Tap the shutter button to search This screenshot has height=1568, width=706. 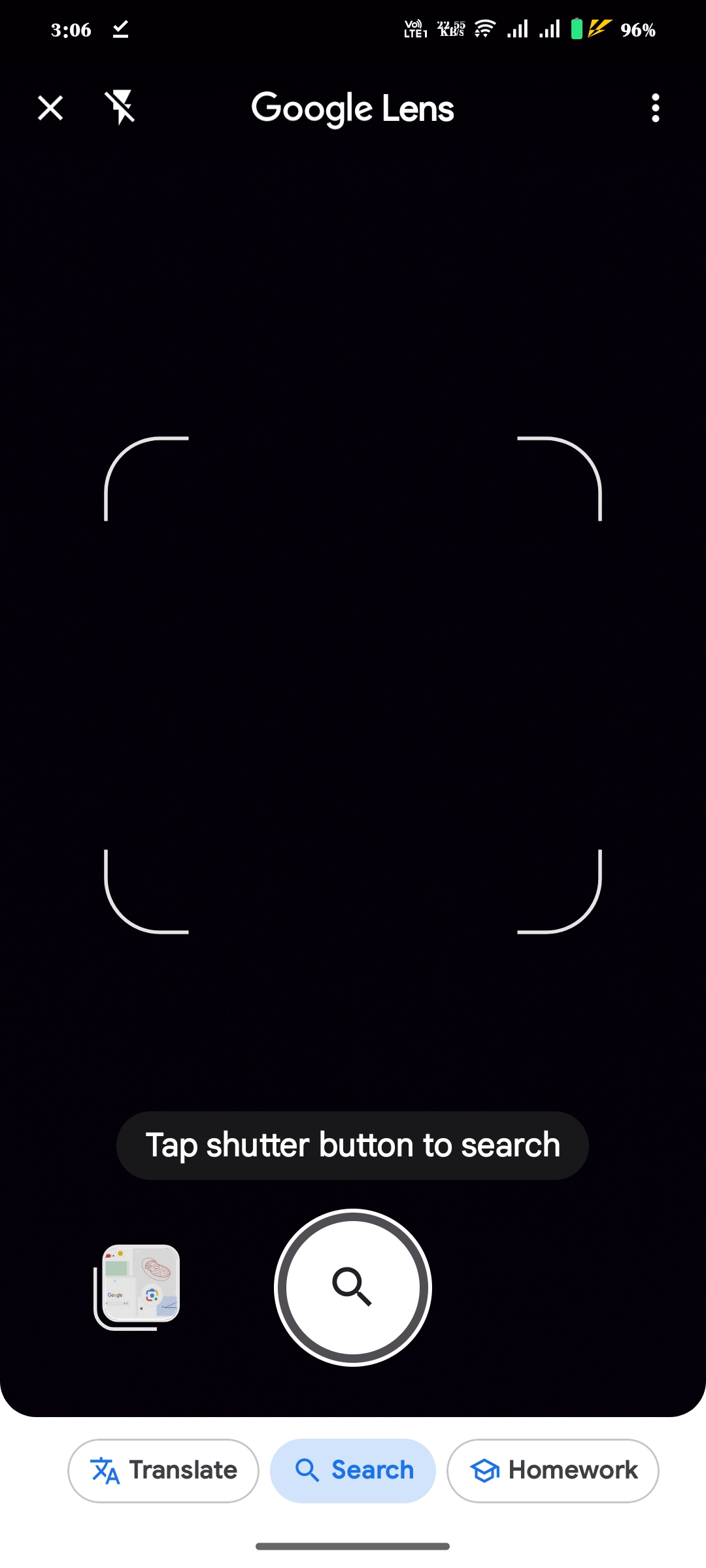click(x=353, y=1287)
